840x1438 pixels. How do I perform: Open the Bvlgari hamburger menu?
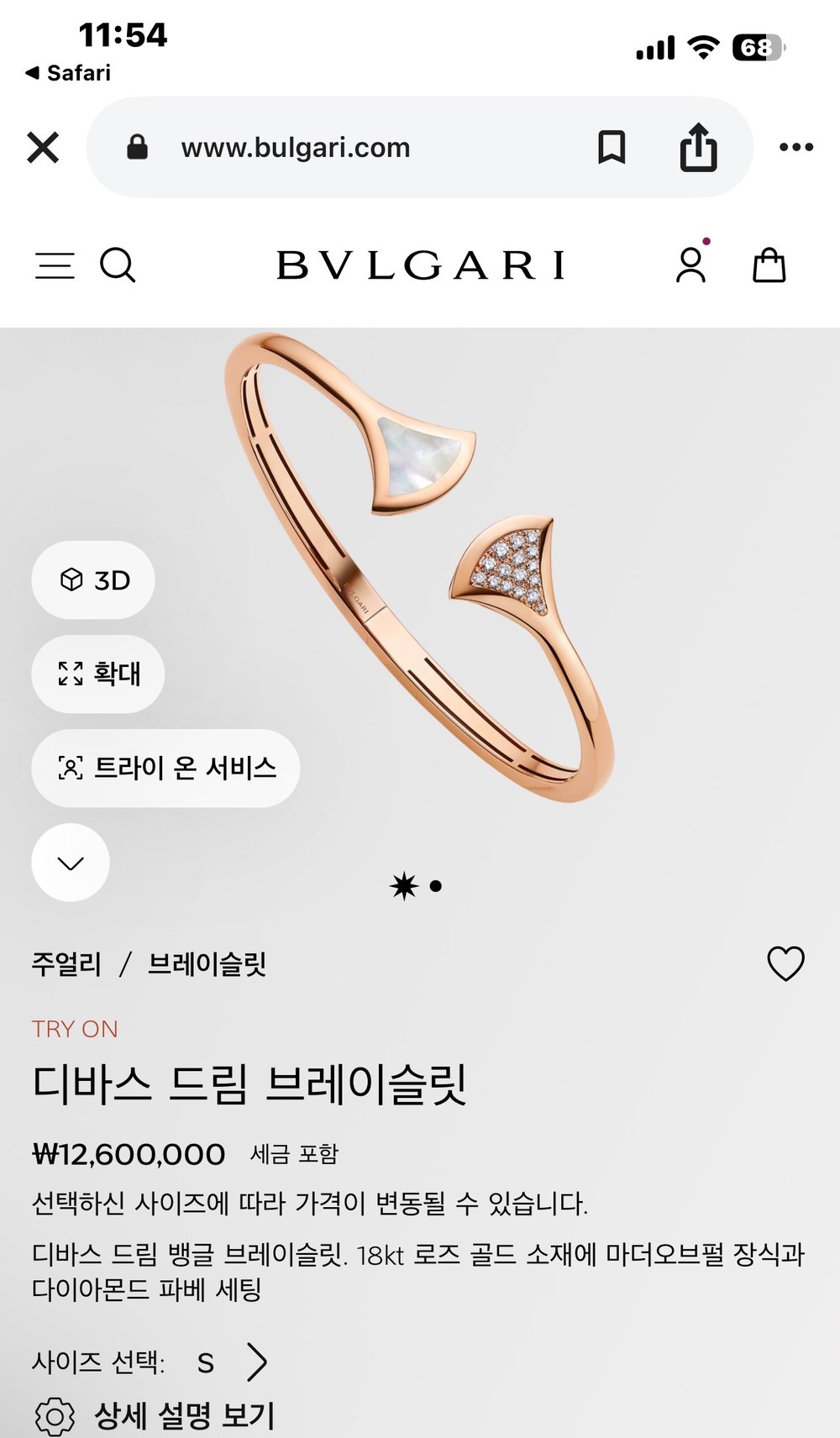coord(55,265)
